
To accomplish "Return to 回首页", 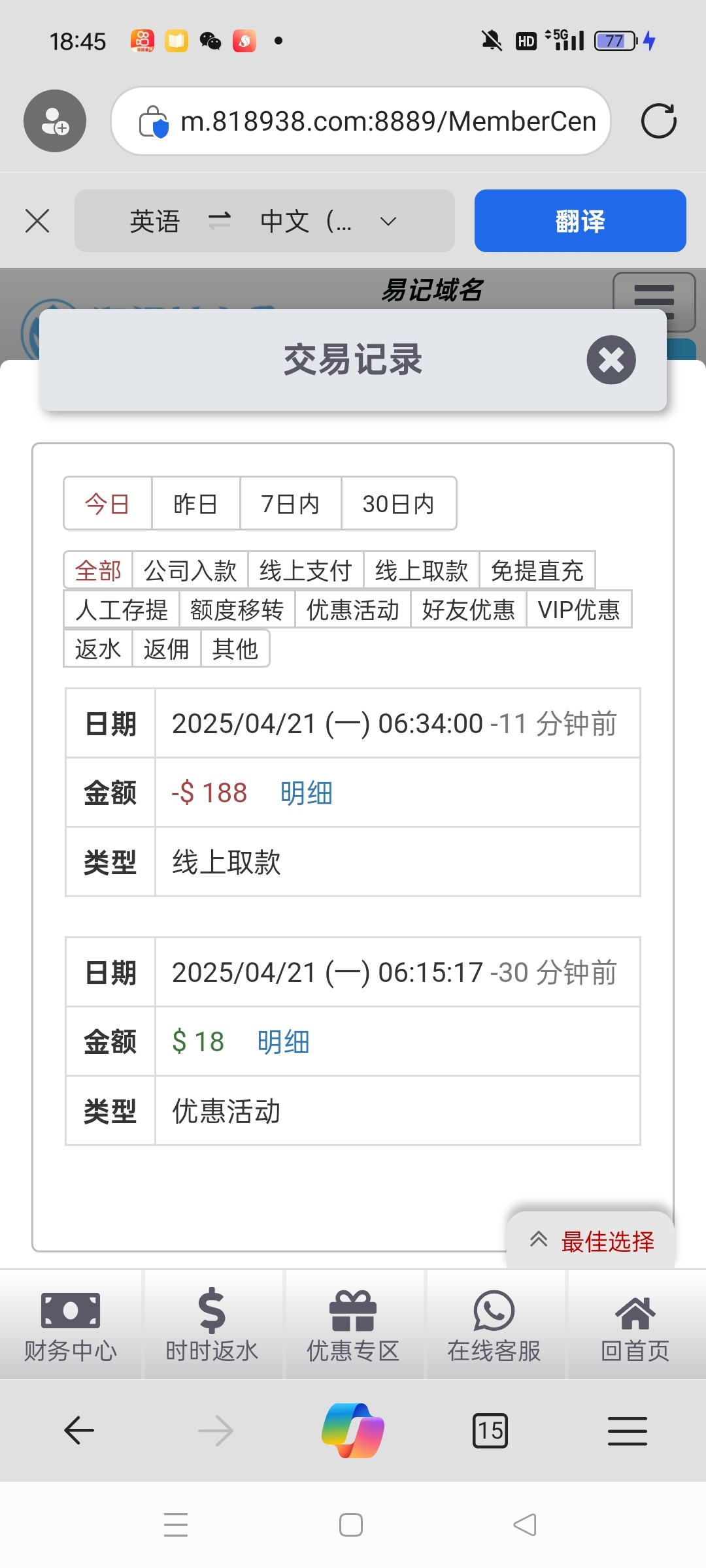I will point(635,1325).
